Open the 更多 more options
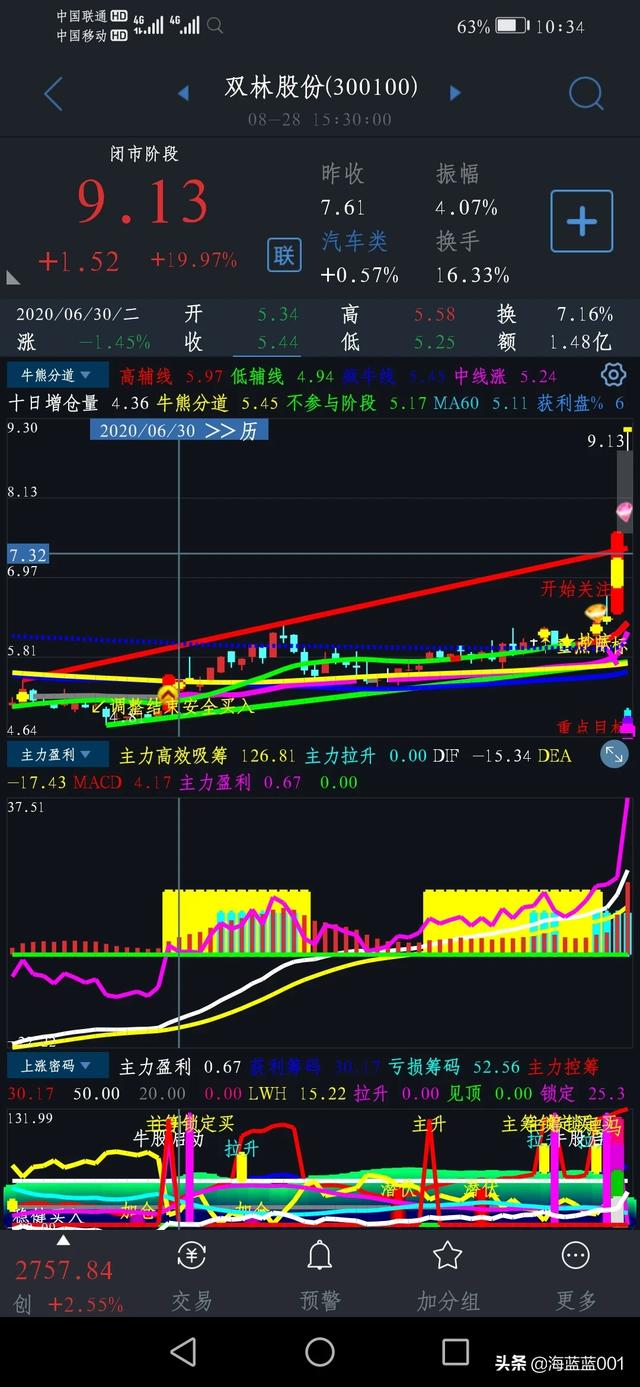640x1387 pixels. pyautogui.click(x=576, y=1276)
